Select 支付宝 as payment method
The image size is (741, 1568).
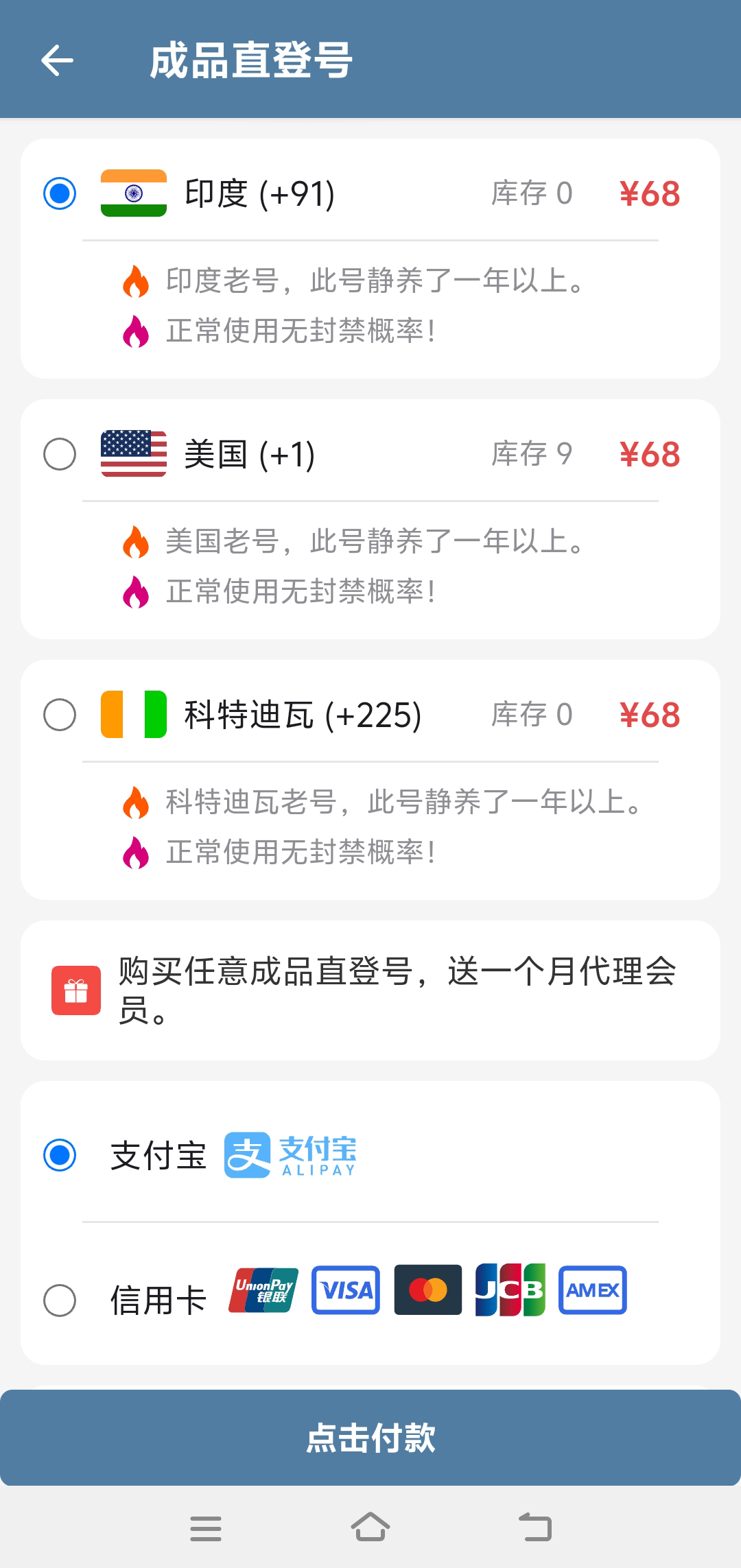click(x=60, y=1155)
